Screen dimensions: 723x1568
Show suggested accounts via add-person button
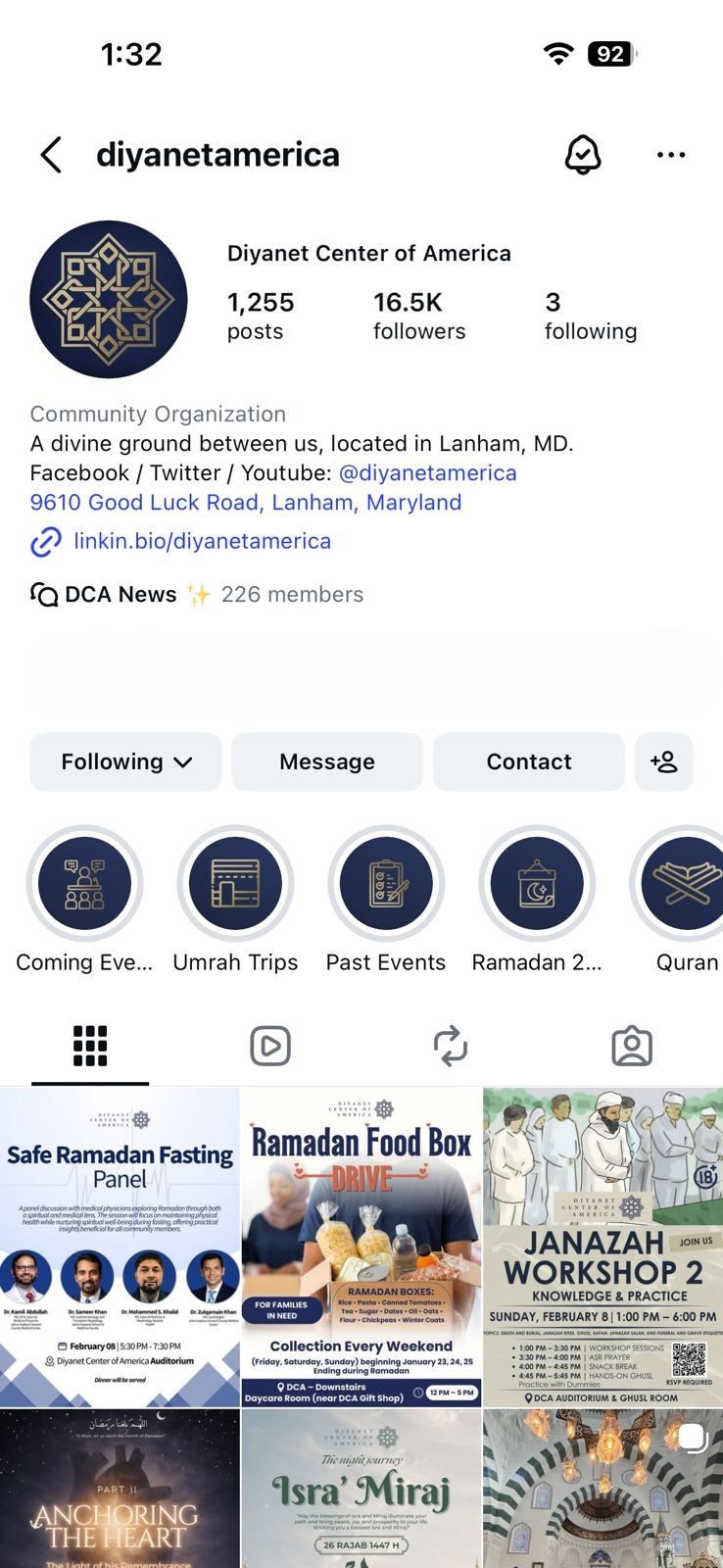[663, 761]
